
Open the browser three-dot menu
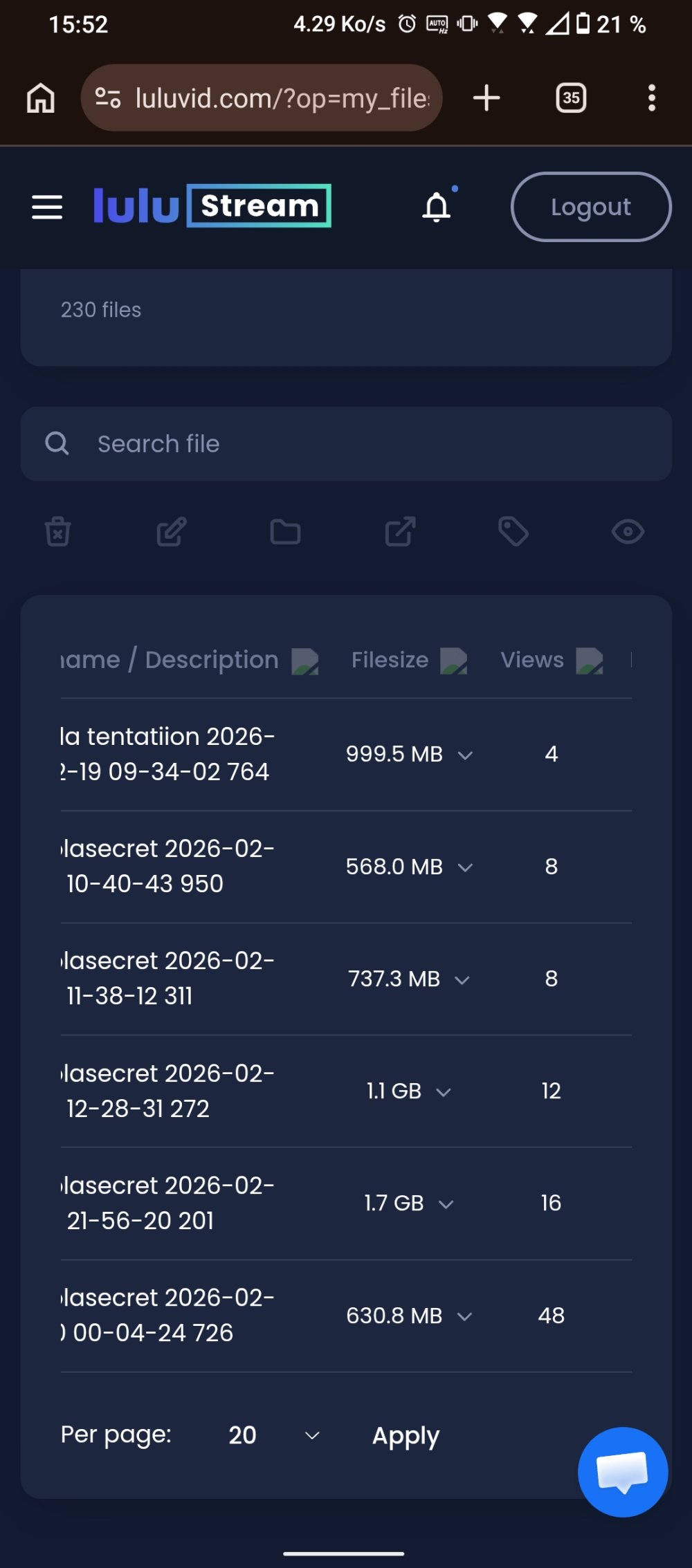pos(651,98)
